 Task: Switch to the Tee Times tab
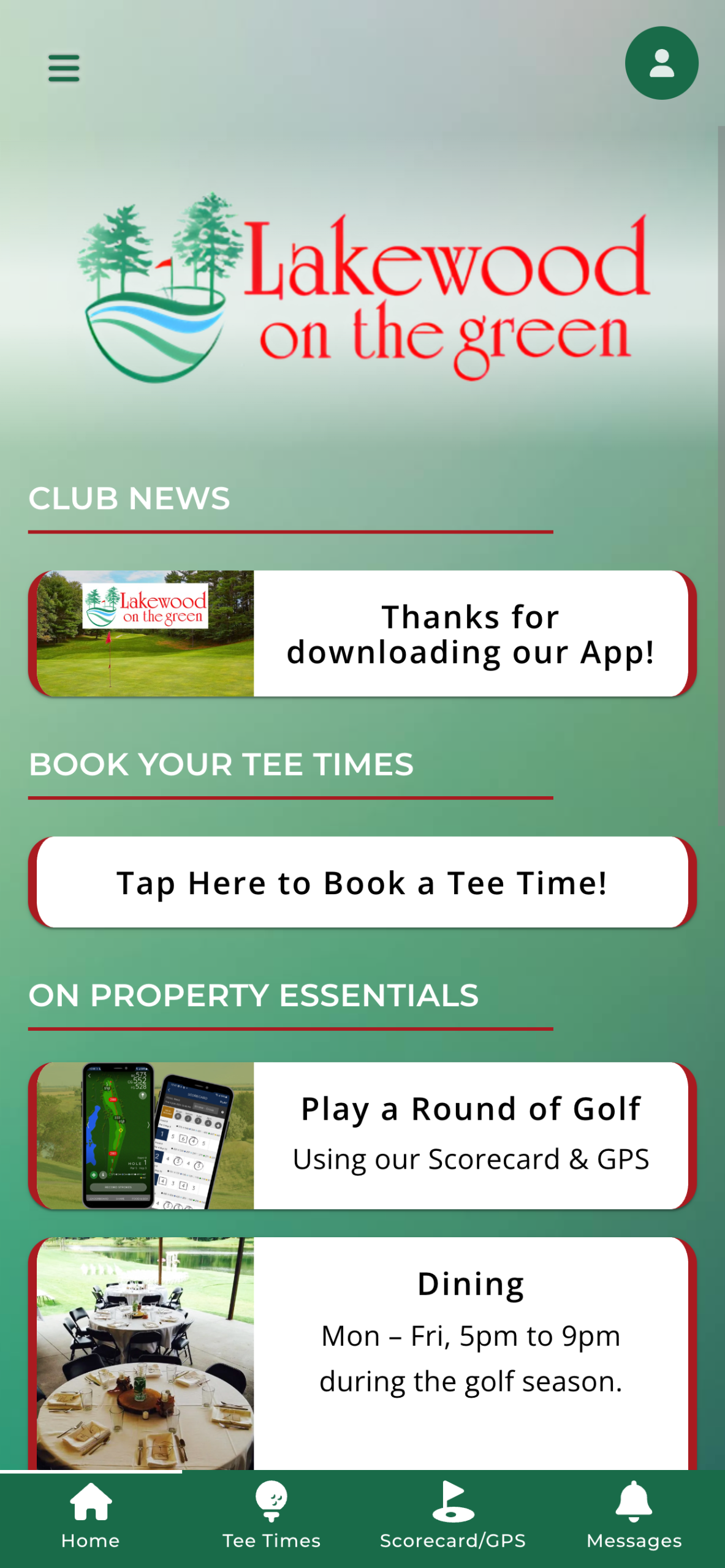271,1518
